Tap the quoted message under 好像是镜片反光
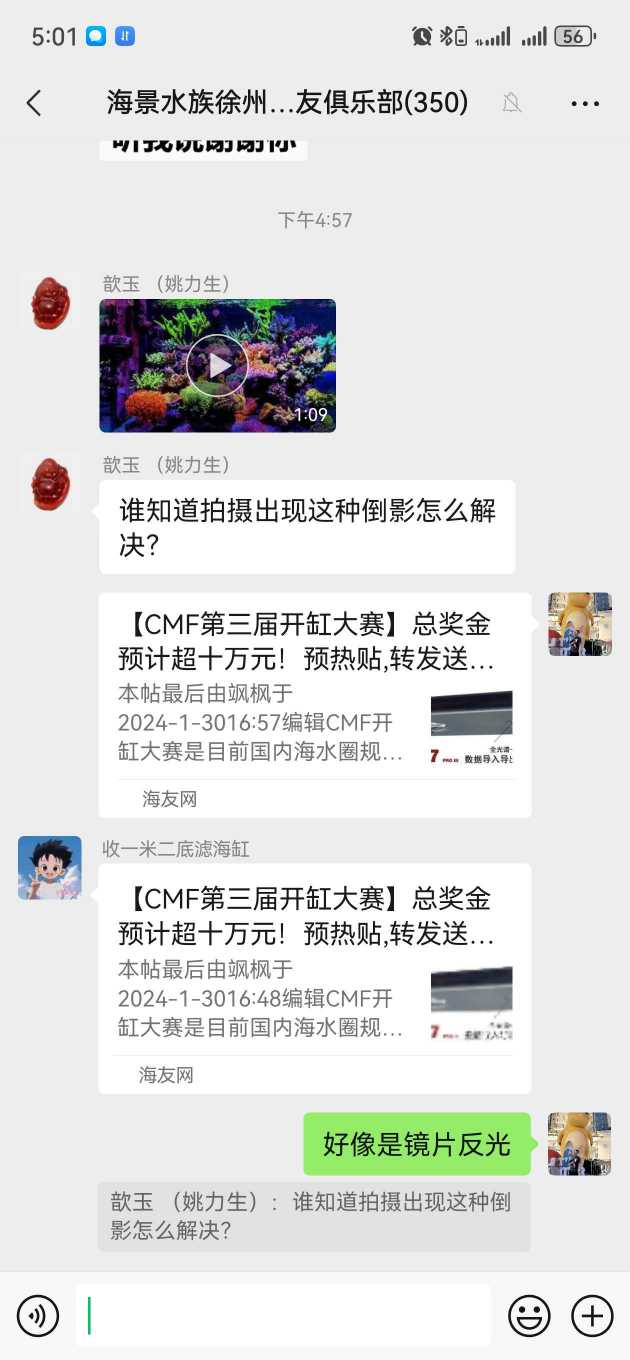Screen dimensions: 630x1360 [x=313, y=1216]
